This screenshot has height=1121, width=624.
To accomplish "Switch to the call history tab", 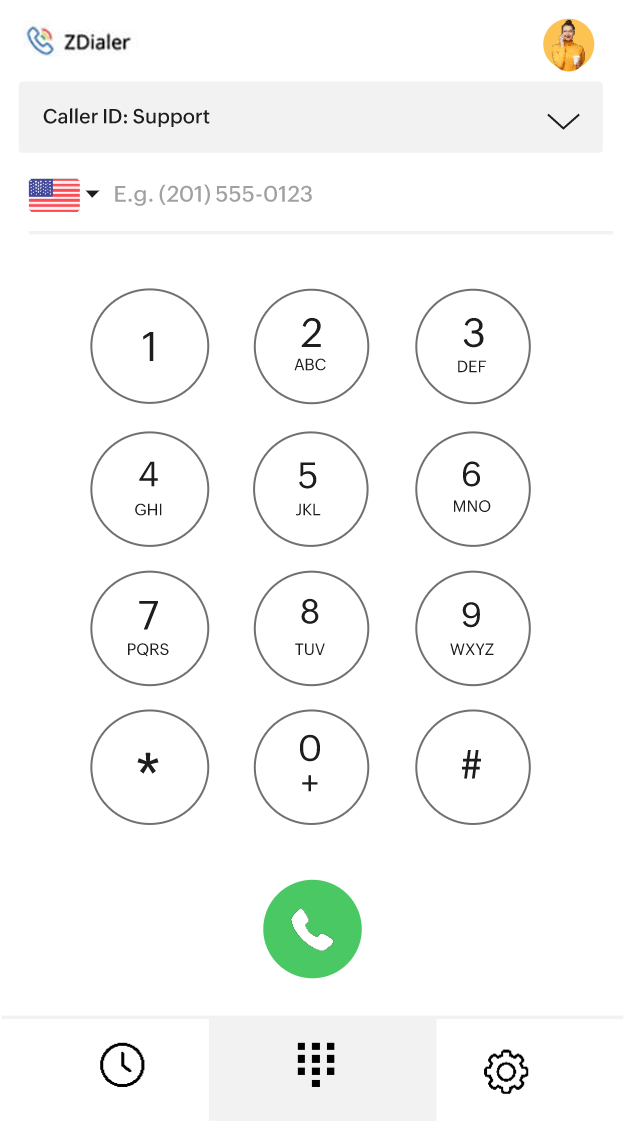I will (x=122, y=1065).
